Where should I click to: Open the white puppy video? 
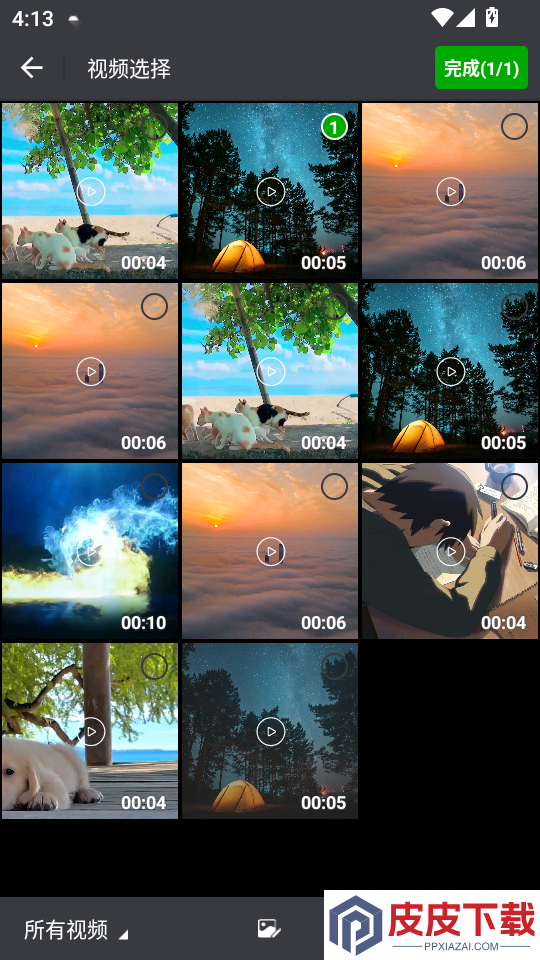coord(91,732)
